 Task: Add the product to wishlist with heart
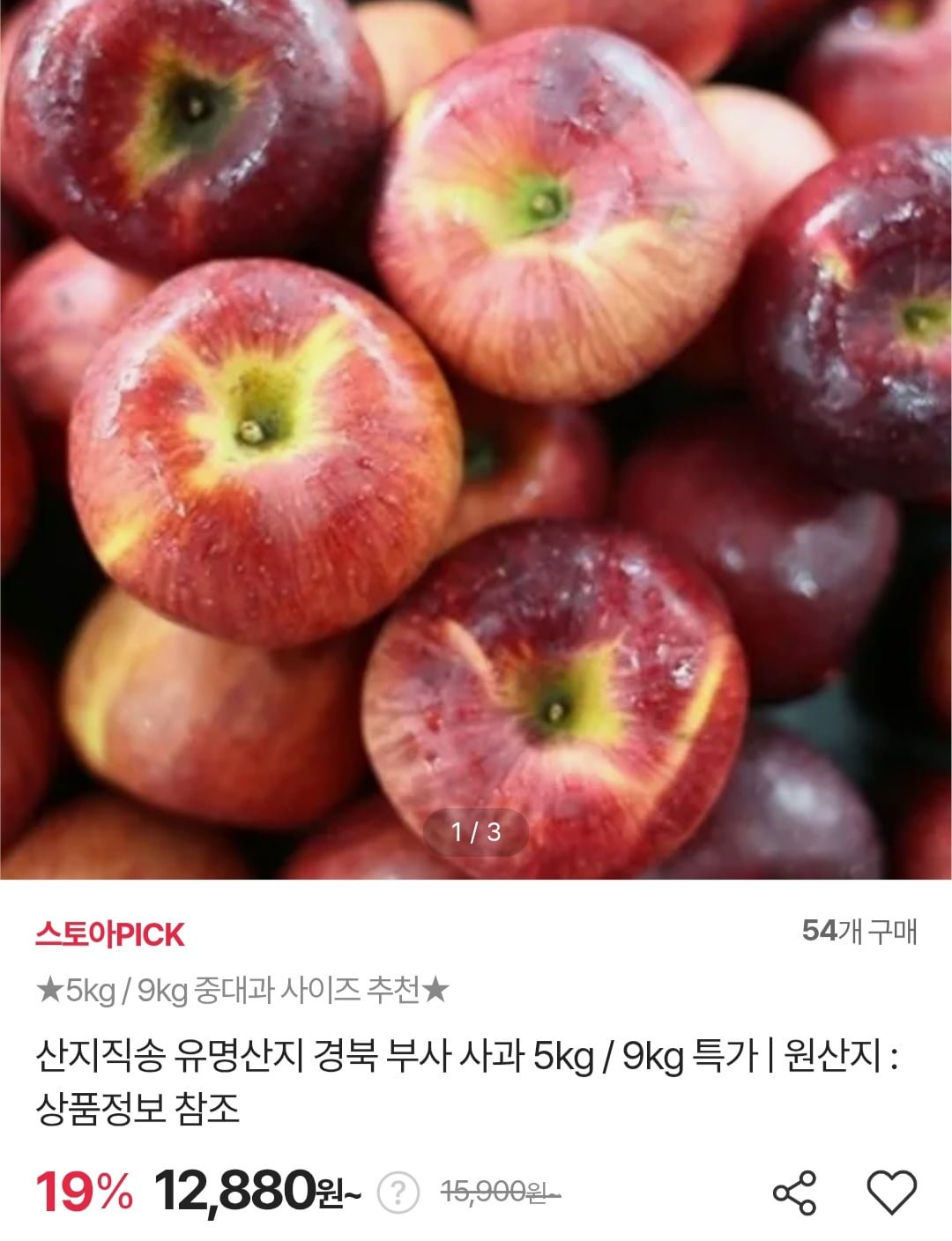tap(892, 1193)
